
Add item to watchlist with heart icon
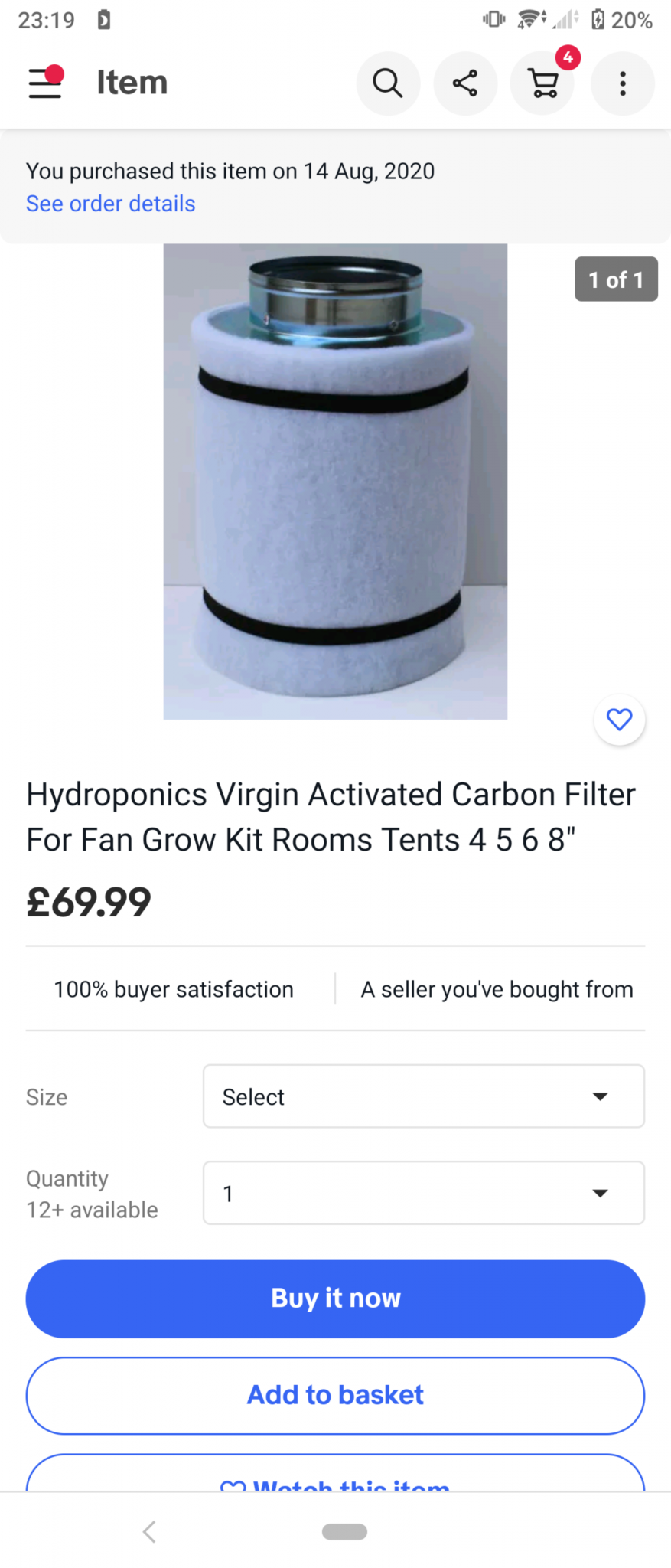(x=619, y=720)
